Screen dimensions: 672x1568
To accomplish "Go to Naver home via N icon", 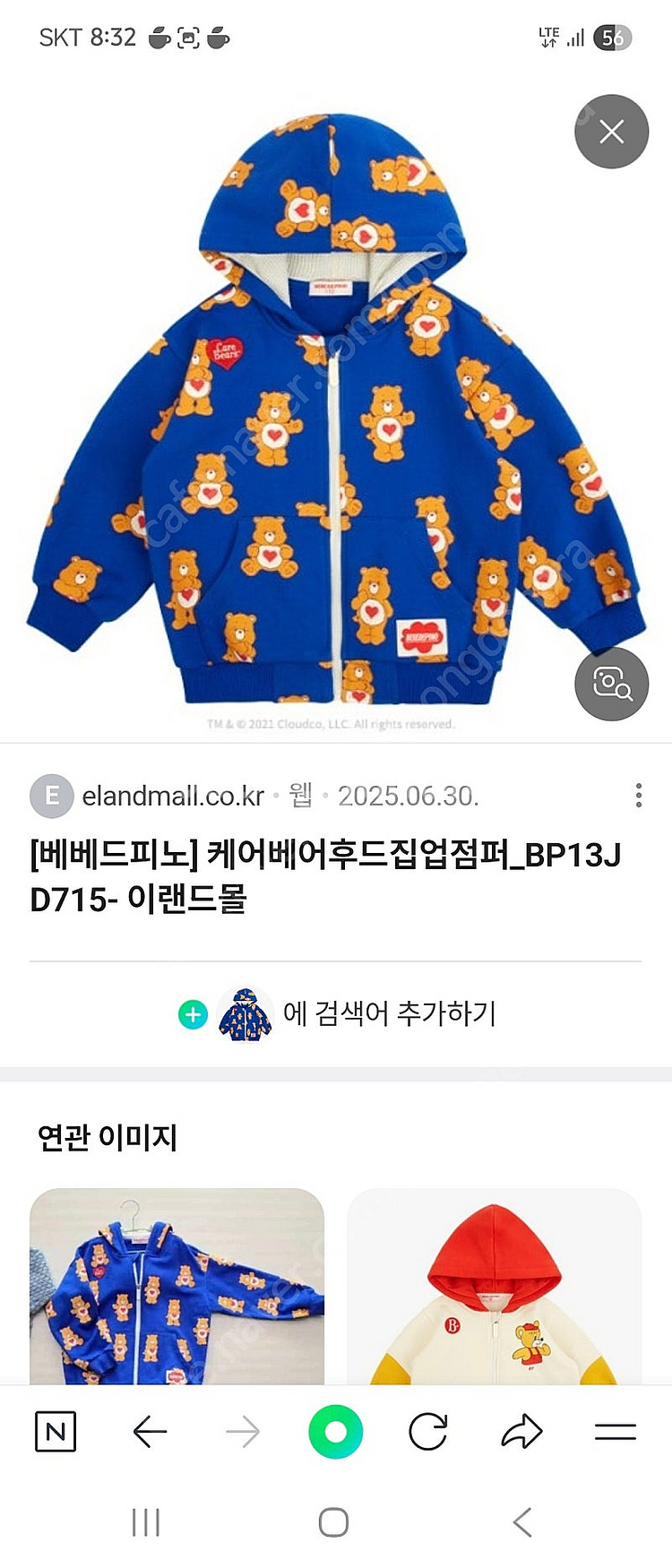I will pyautogui.click(x=56, y=1432).
